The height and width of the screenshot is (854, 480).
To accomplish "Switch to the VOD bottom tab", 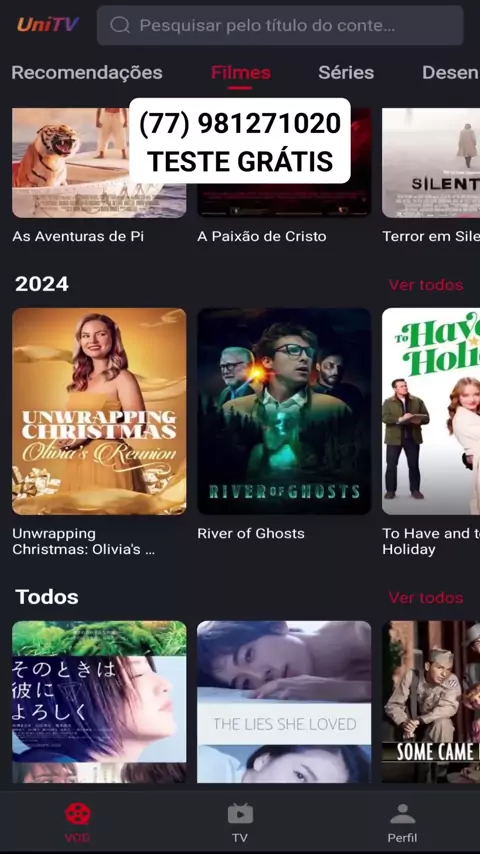I will [x=78, y=822].
